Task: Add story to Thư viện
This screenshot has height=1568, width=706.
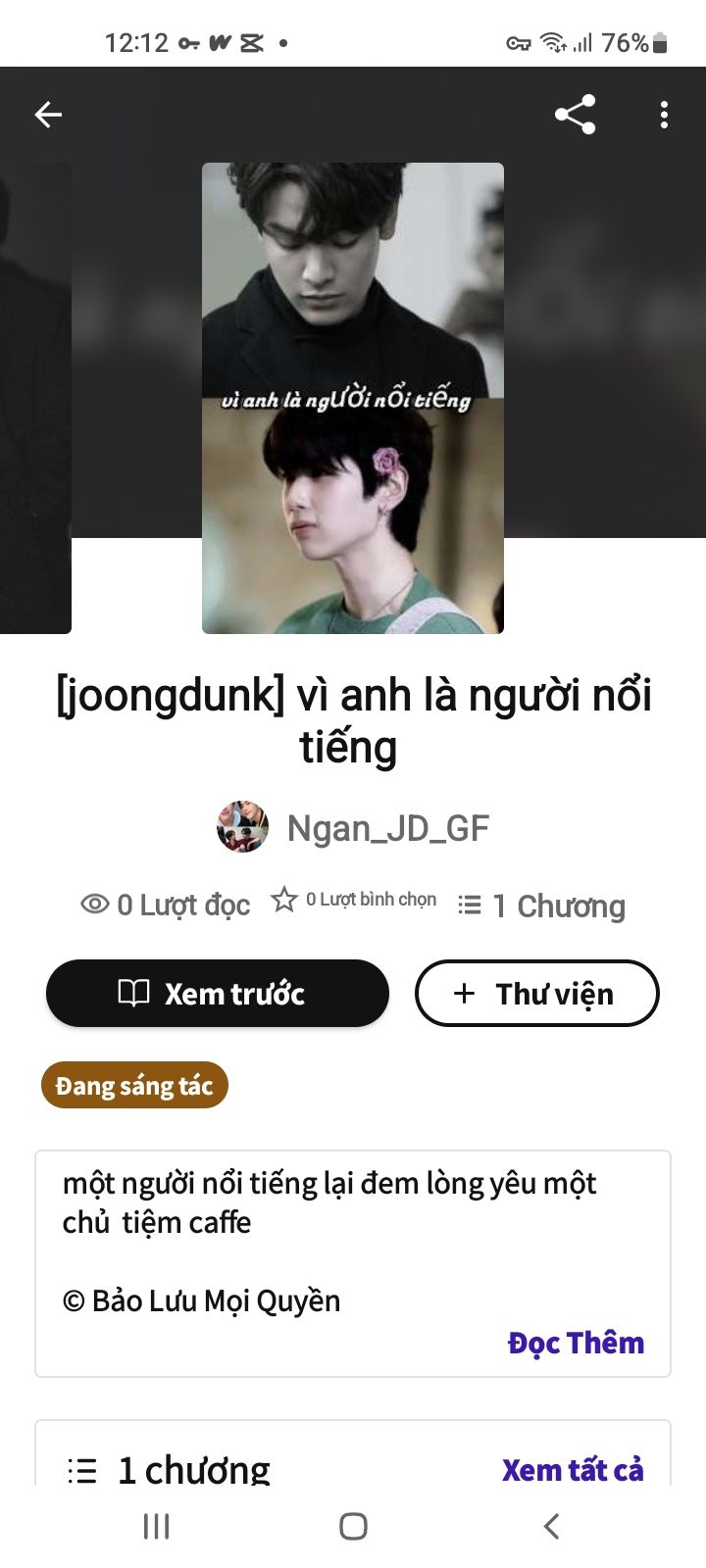Action: pyautogui.click(x=536, y=994)
